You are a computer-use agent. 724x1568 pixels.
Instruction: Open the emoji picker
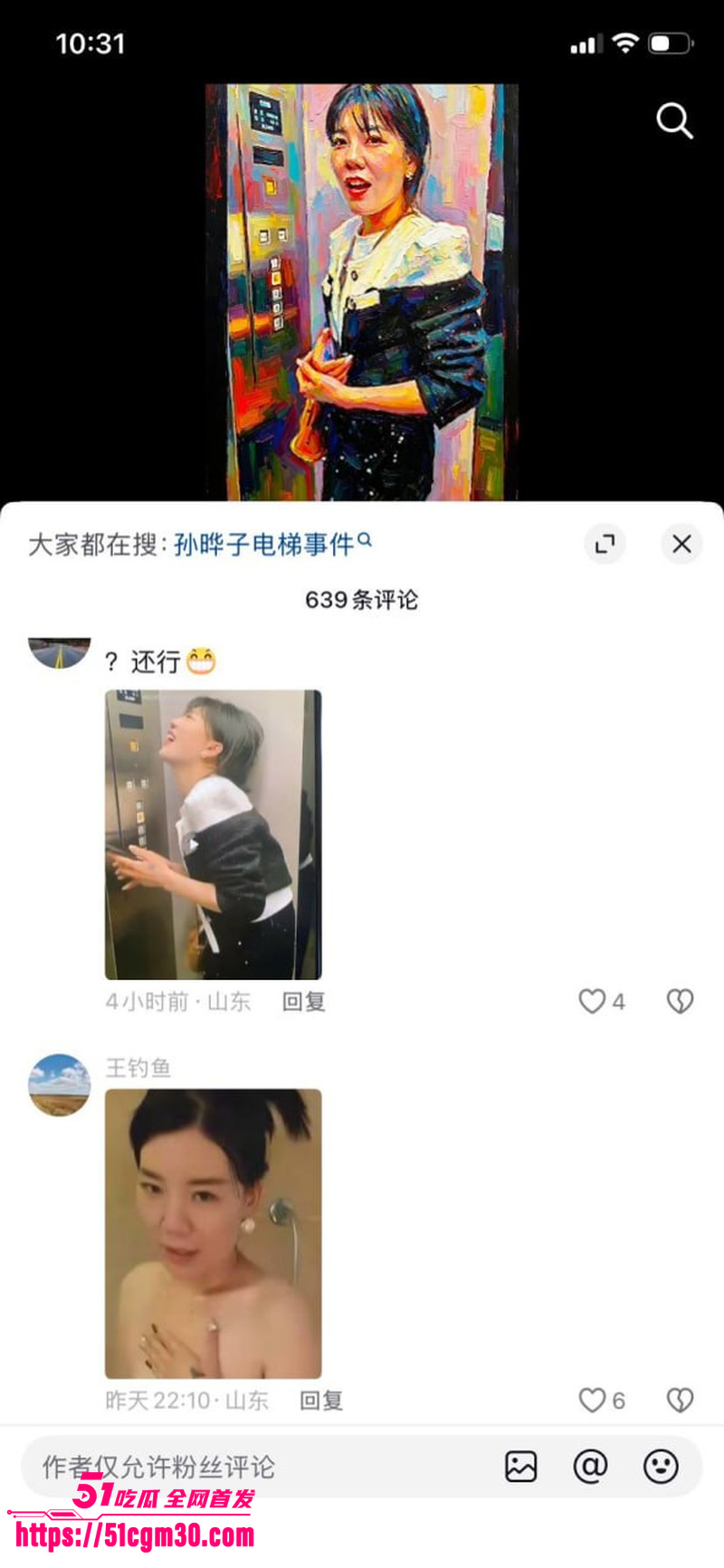tap(661, 1467)
